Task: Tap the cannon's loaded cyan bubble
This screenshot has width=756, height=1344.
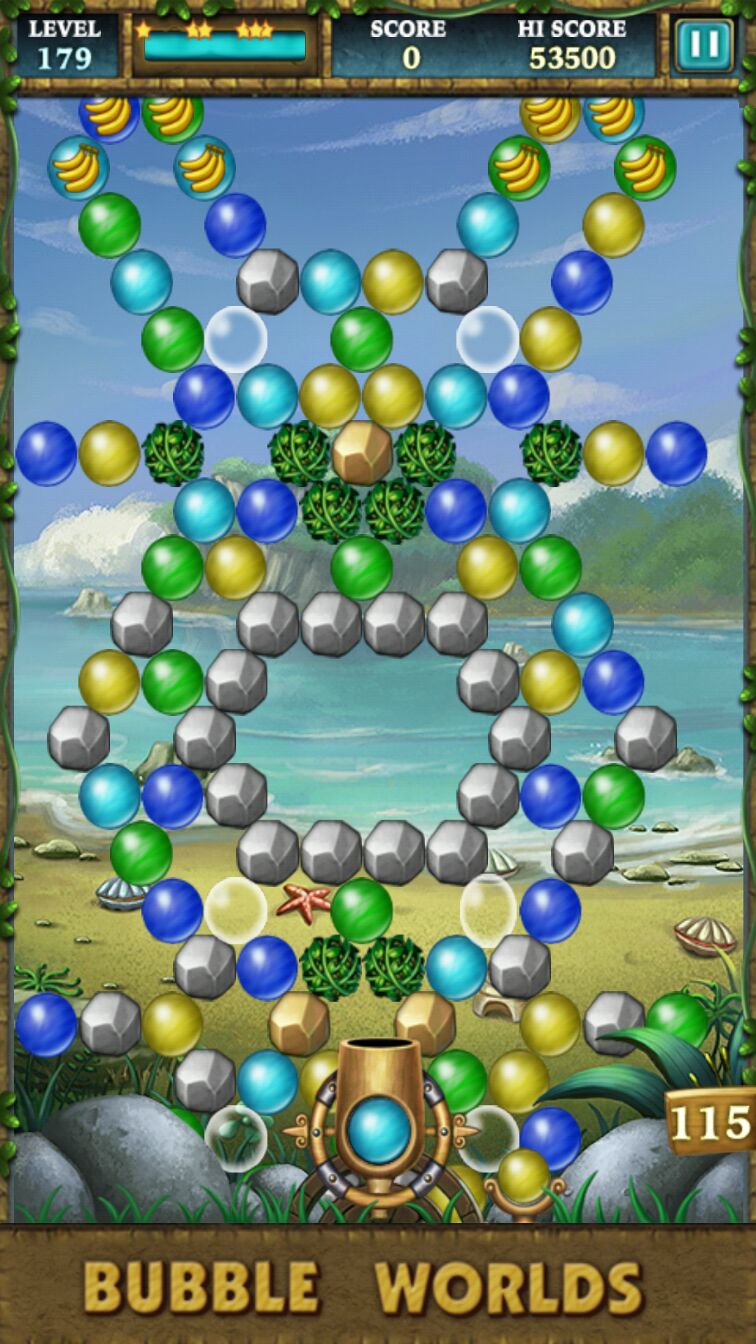Action: click(379, 1128)
